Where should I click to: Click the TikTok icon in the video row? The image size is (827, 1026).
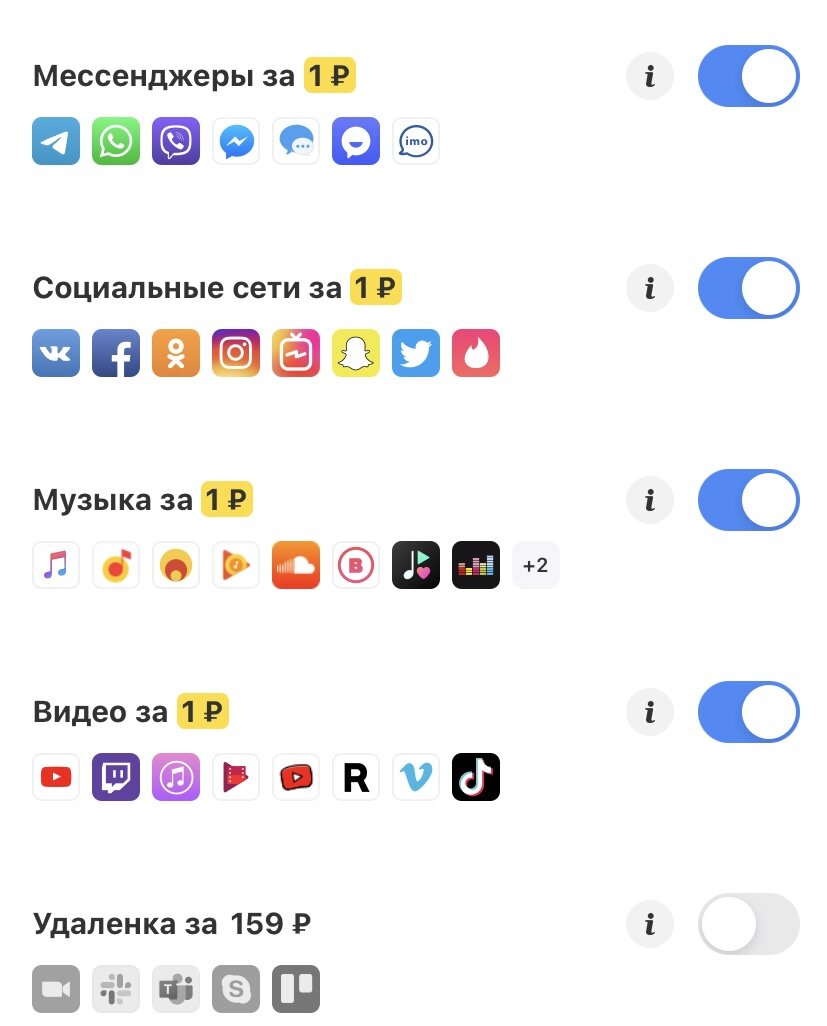point(475,777)
